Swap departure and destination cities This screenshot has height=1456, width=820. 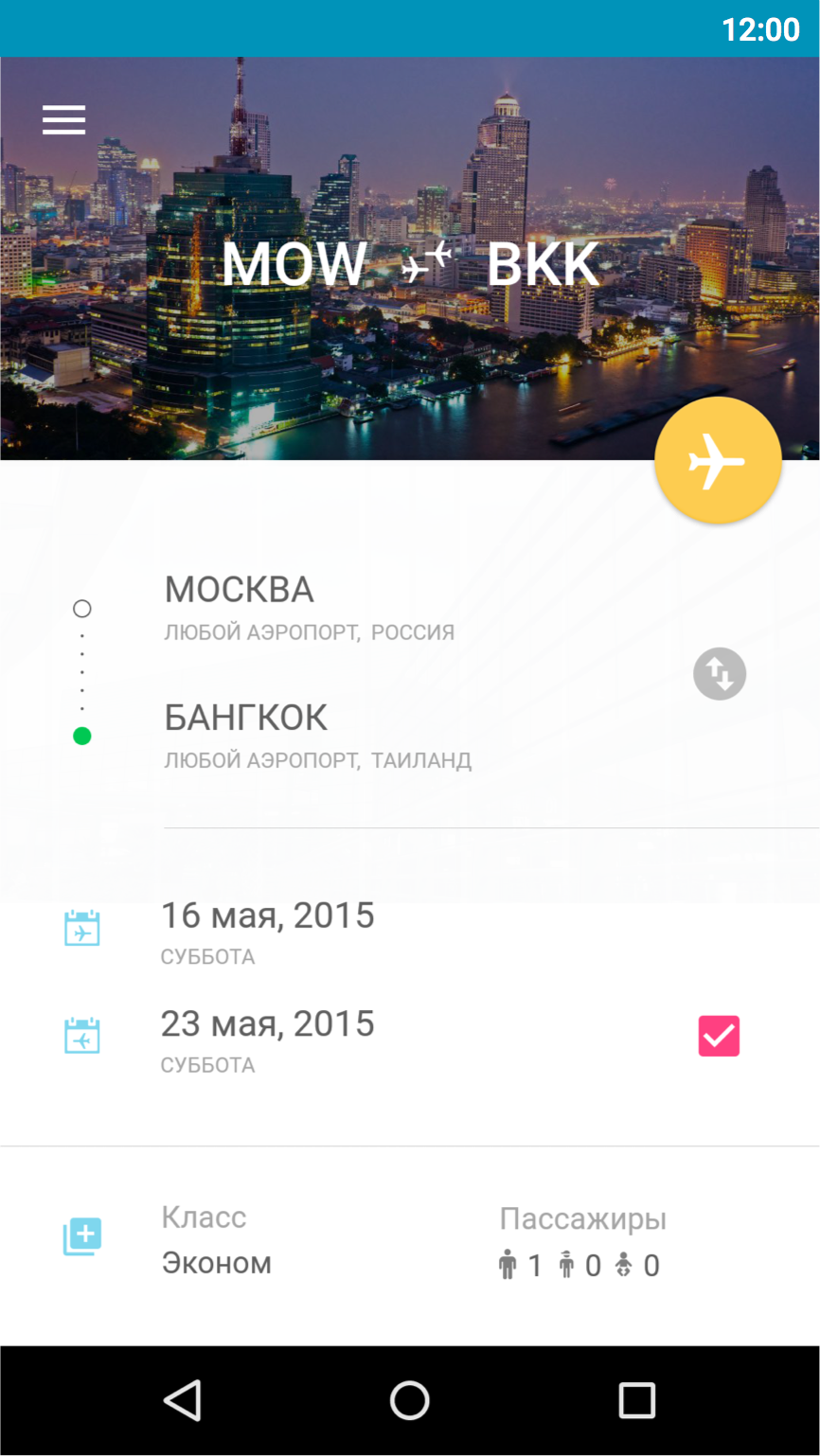(x=720, y=674)
